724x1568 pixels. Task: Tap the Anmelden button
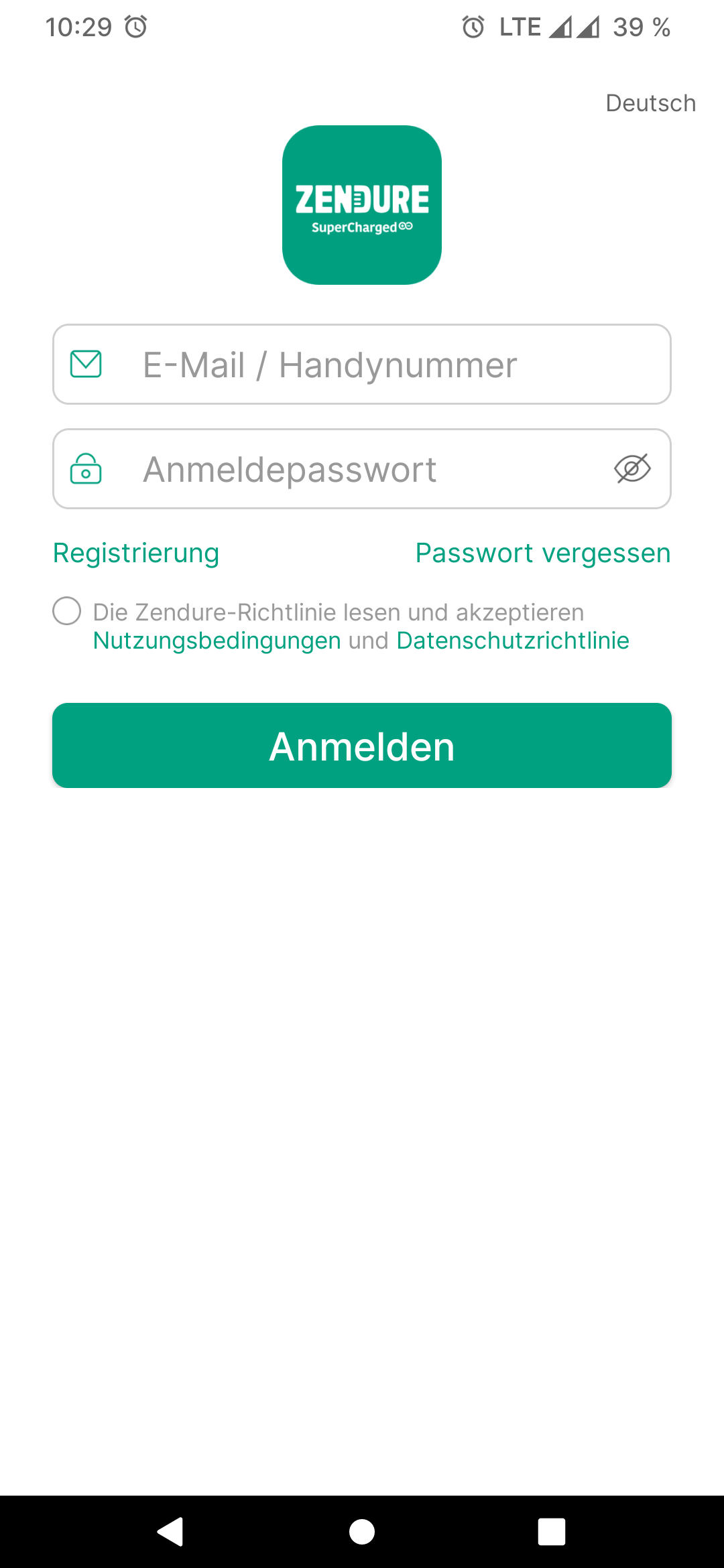[x=362, y=746]
